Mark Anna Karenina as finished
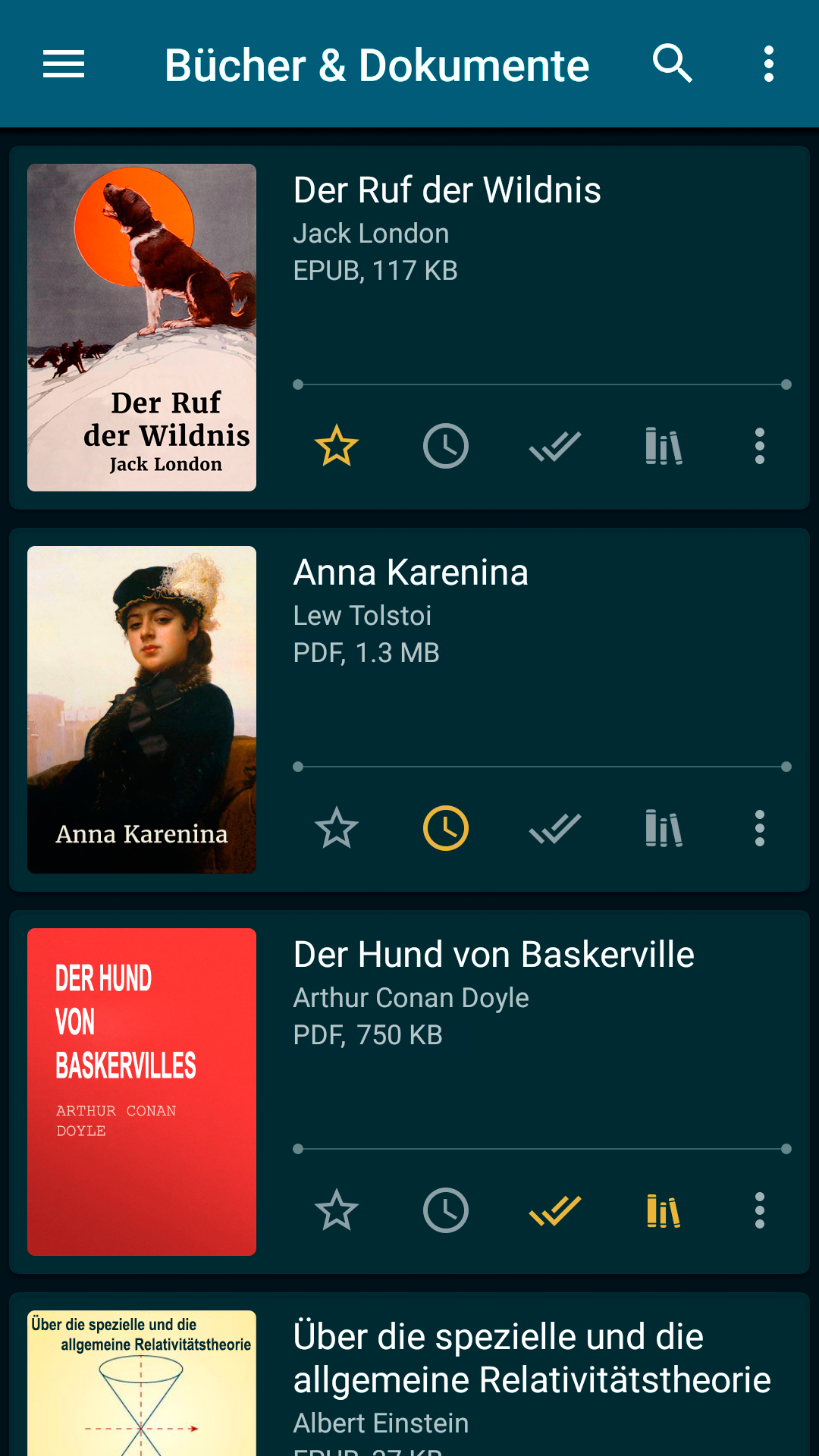 (x=554, y=828)
